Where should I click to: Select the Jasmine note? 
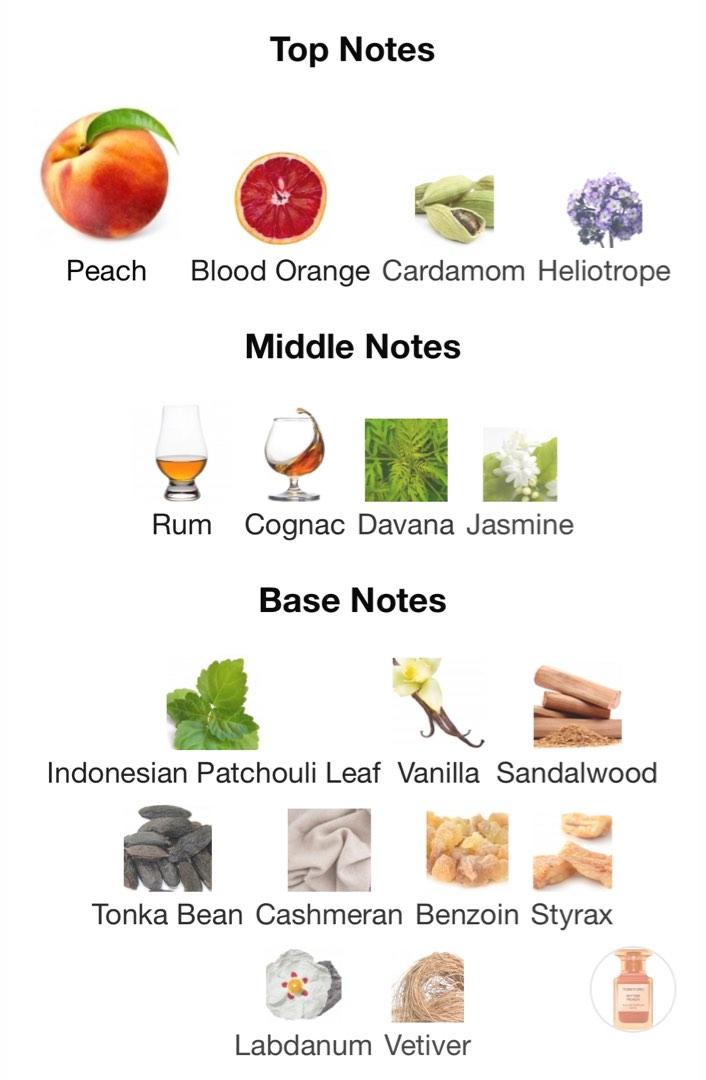tap(520, 464)
